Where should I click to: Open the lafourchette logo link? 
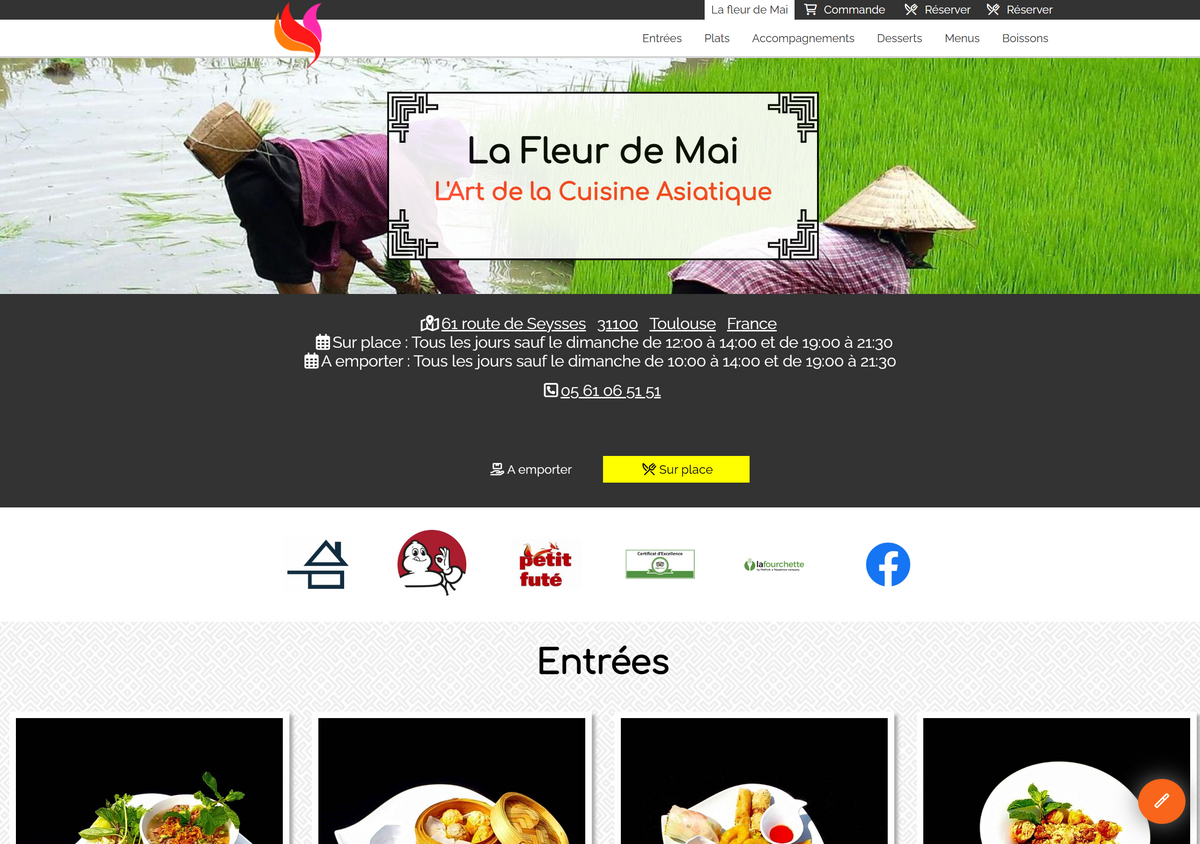775,565
